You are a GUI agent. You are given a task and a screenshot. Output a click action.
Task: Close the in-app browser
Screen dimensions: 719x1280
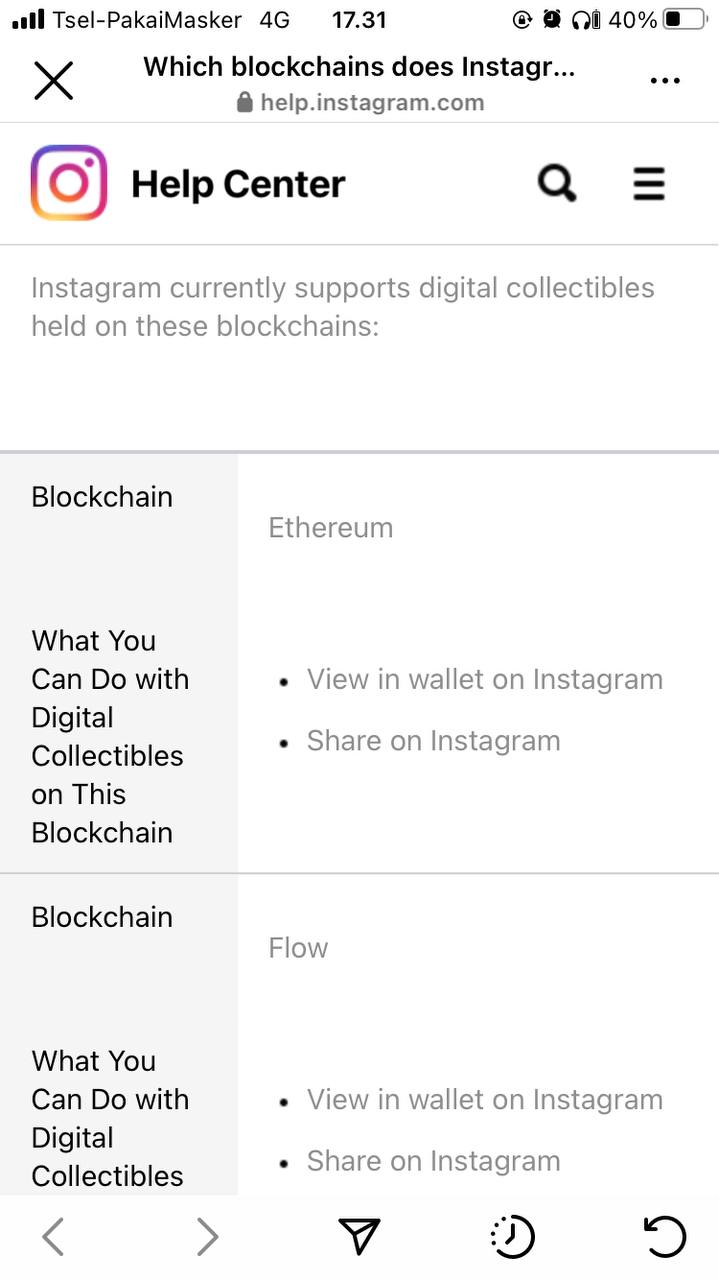pyautogui.click(x=54, y=80)
